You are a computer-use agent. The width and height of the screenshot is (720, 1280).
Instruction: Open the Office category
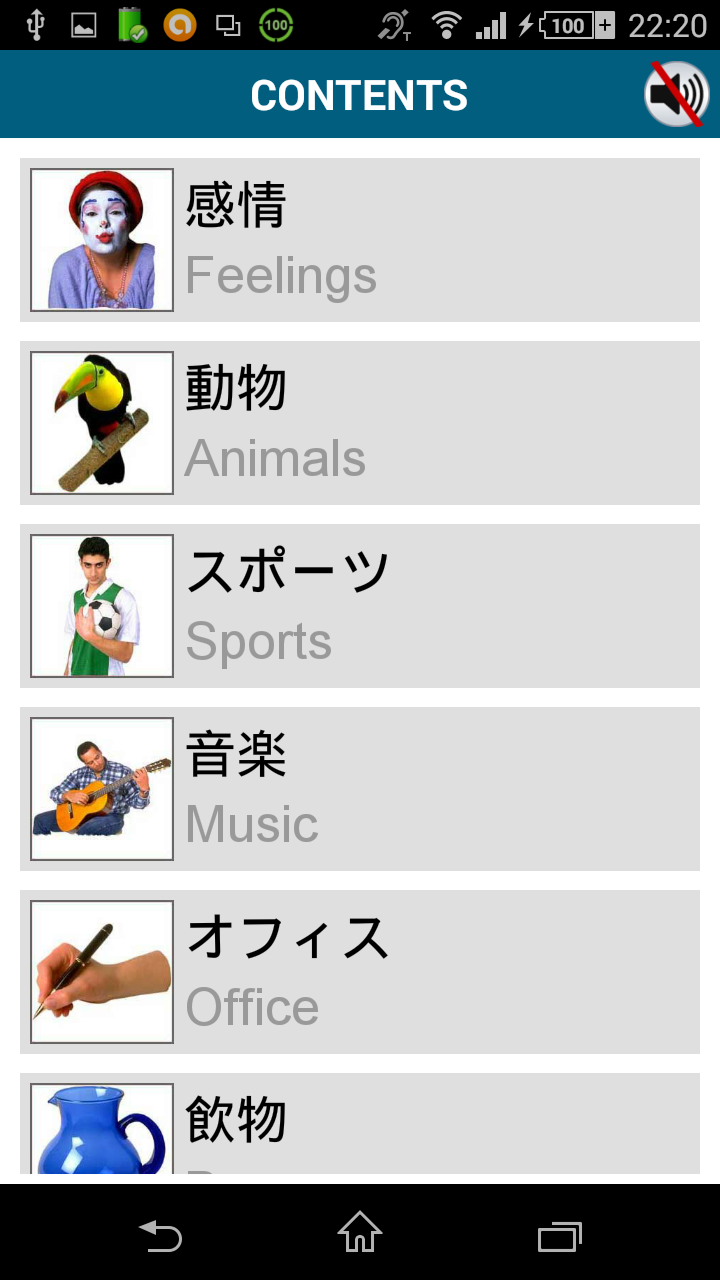point(360,972)
